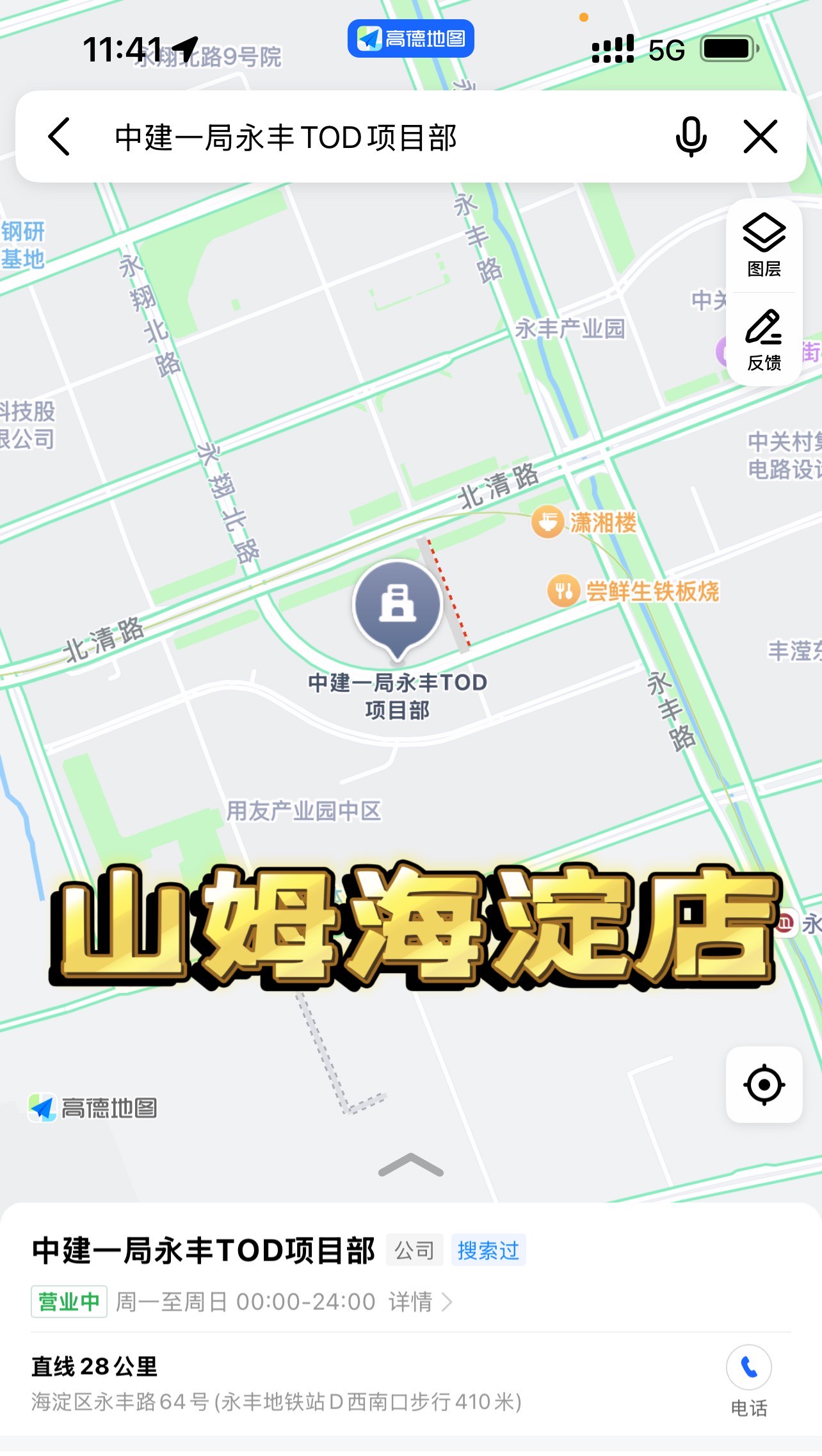Tap the metro station icon near 永丰路

point(786,923)
